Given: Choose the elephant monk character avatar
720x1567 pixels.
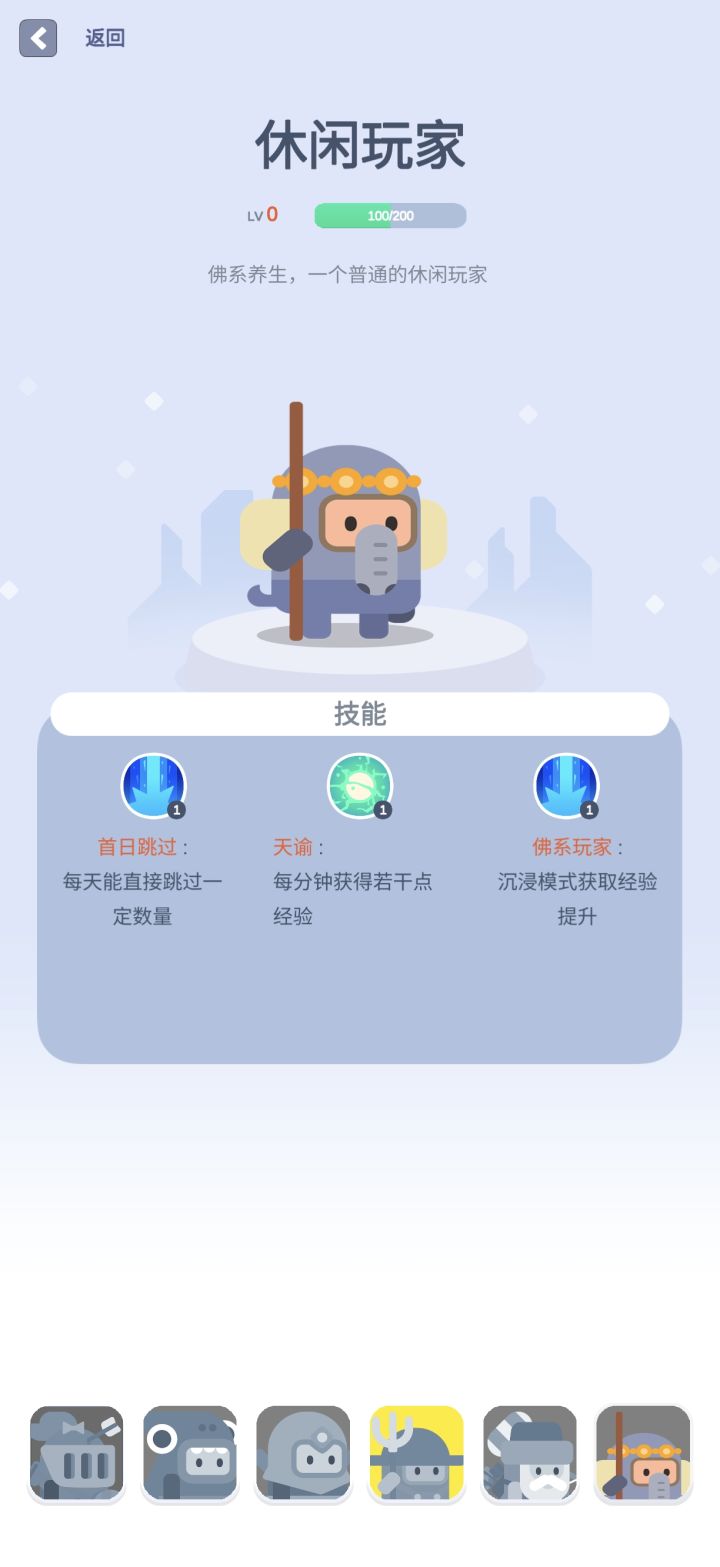Looking at the screenshot, I should (x=643, y=1453).
